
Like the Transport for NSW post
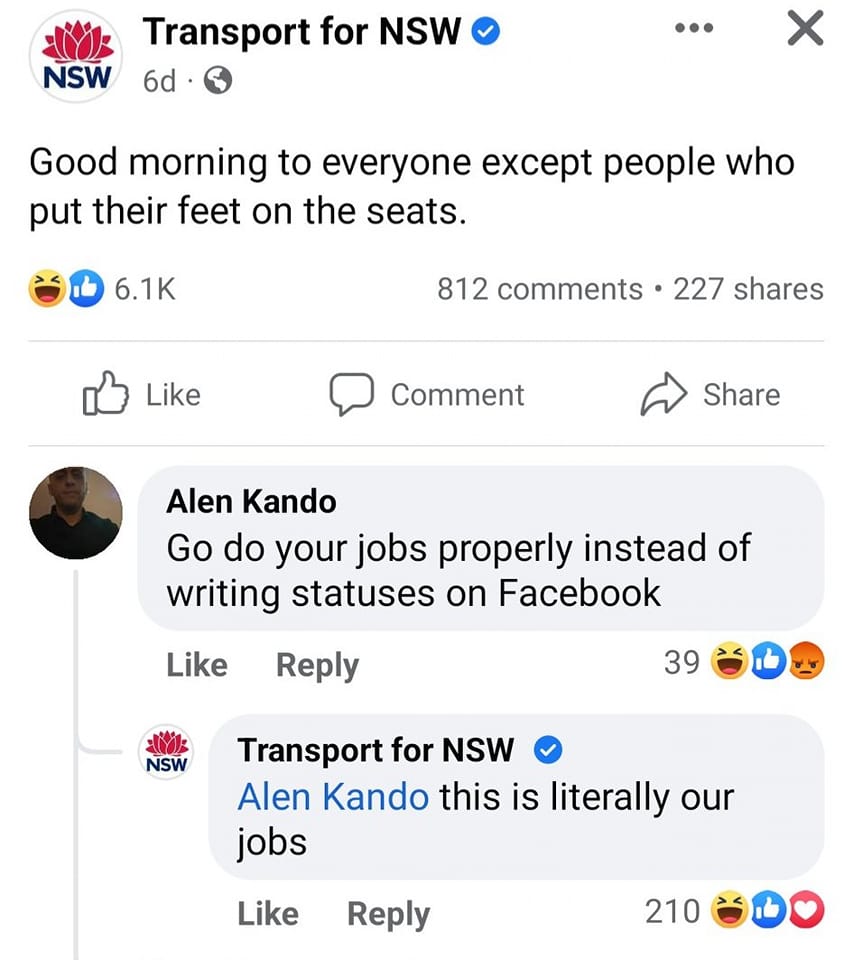pos(141,395)
